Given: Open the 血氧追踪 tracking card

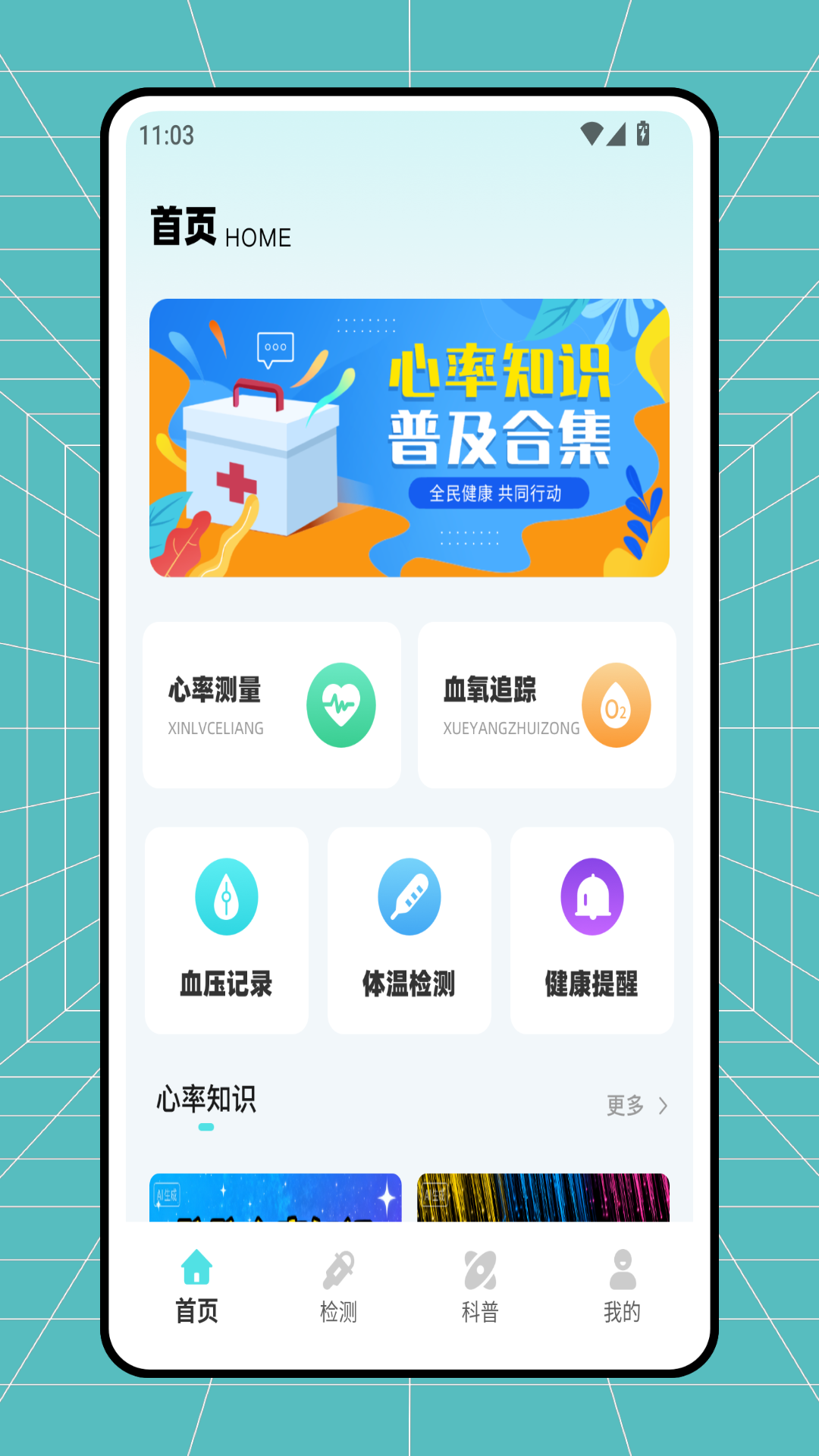Looking at the screenshot, I should coord(547,704).
